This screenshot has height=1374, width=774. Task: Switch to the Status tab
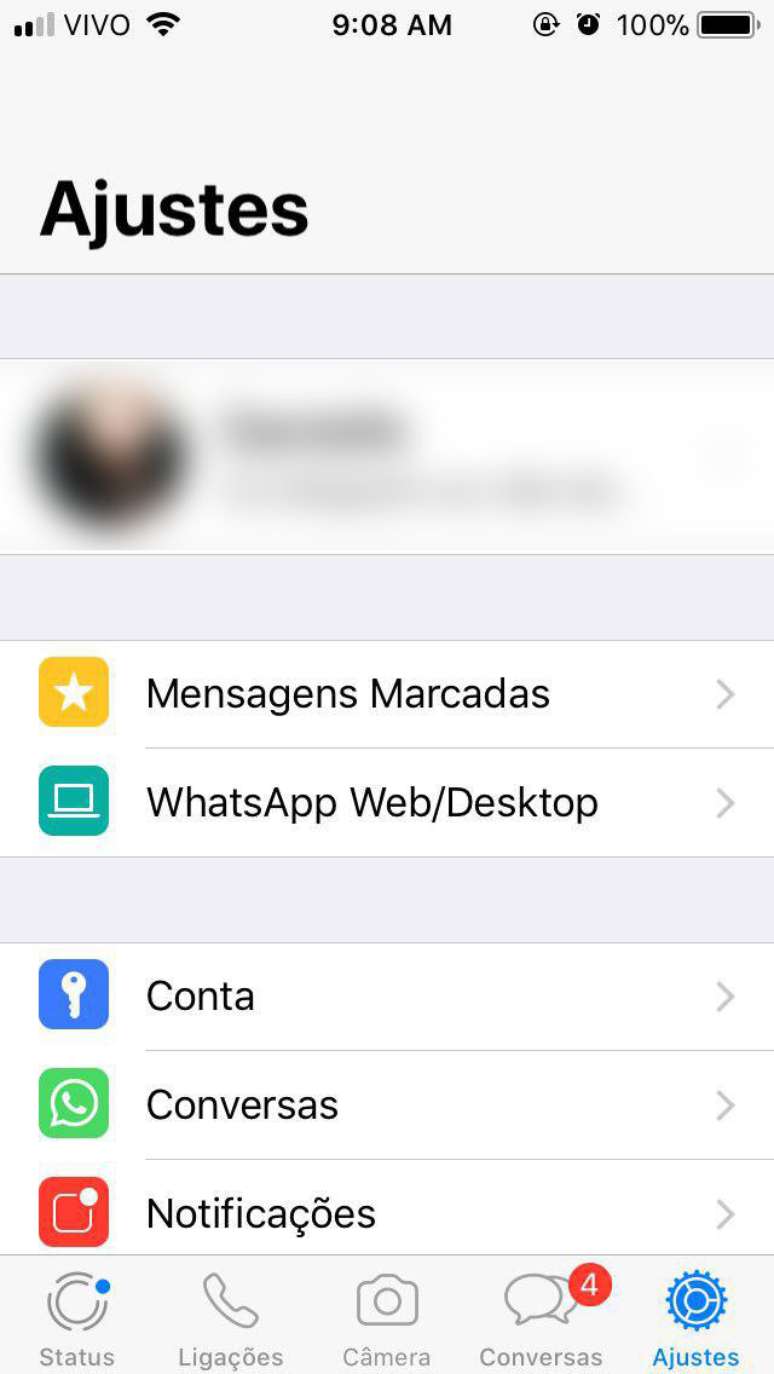tap(77, 1318)
